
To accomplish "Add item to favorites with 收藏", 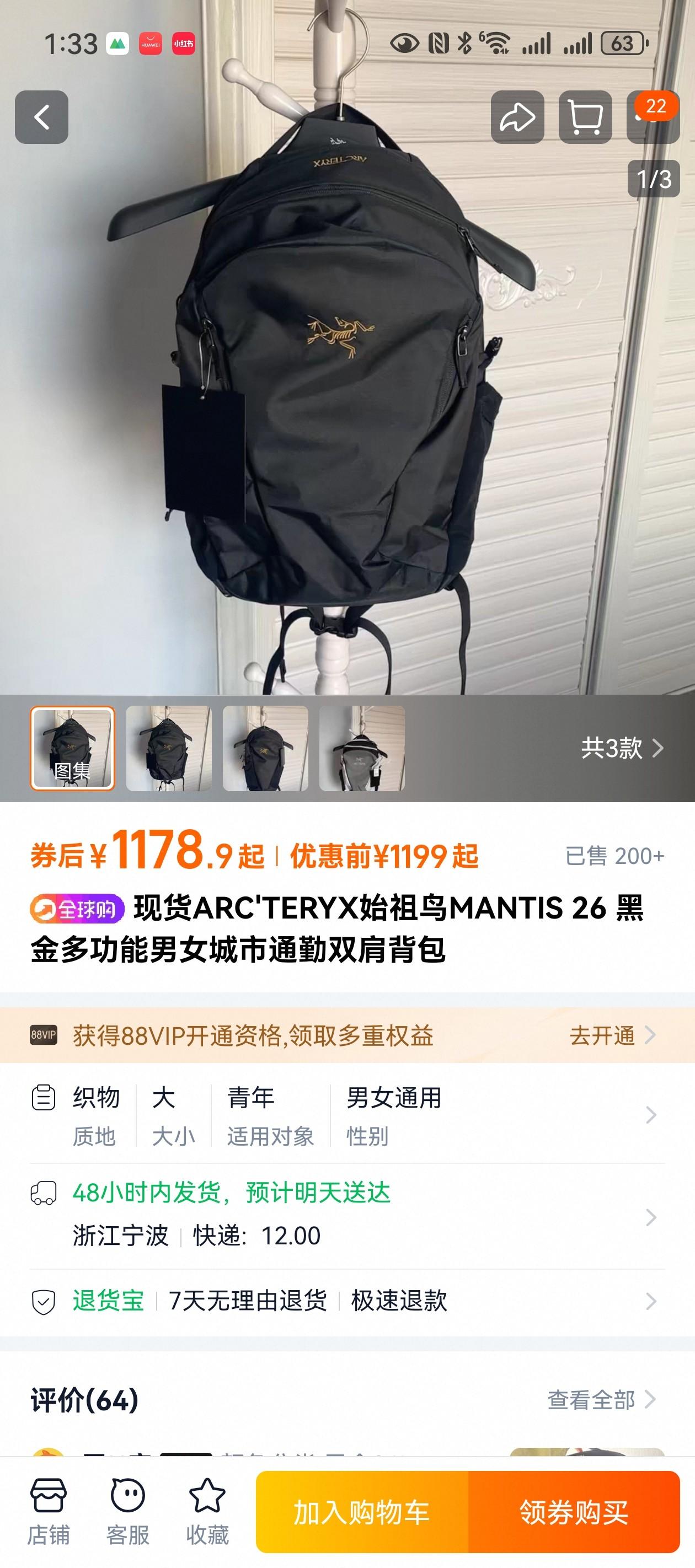I will coord(207,1512).
